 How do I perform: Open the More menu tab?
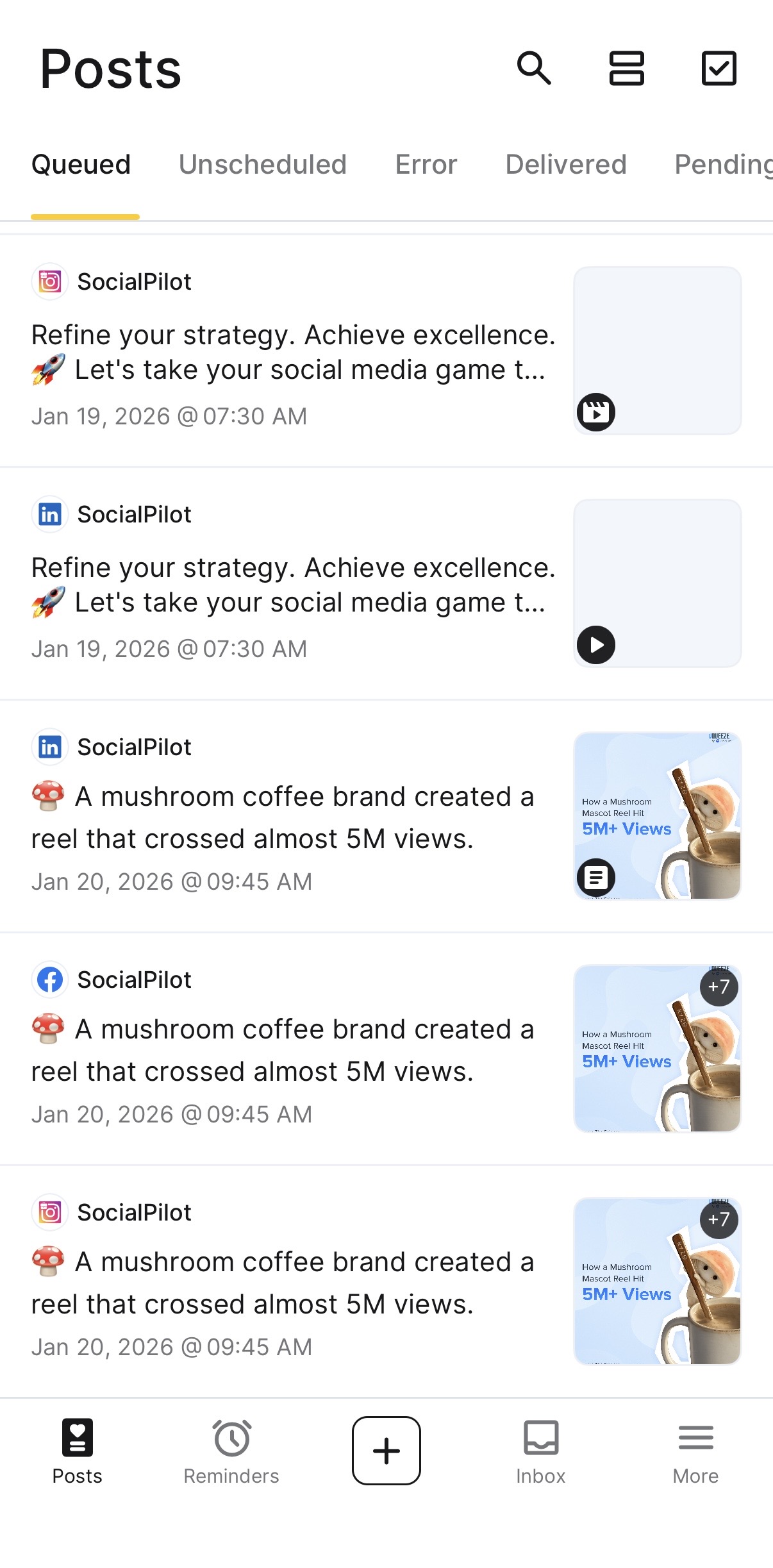click(695, 1451)
